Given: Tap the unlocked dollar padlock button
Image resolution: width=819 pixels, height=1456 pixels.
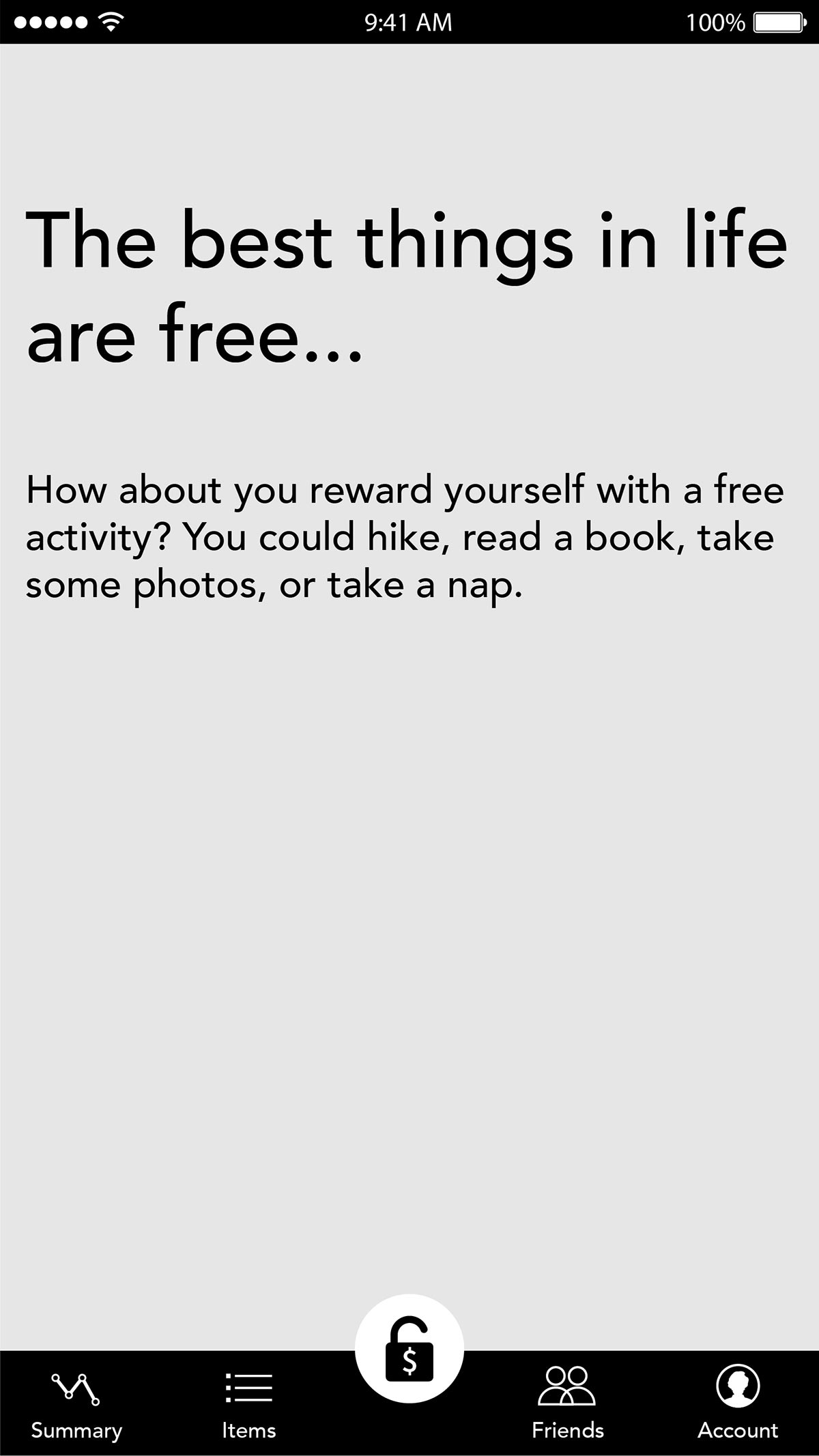Looking at the screenshot, I should 409,1348.
